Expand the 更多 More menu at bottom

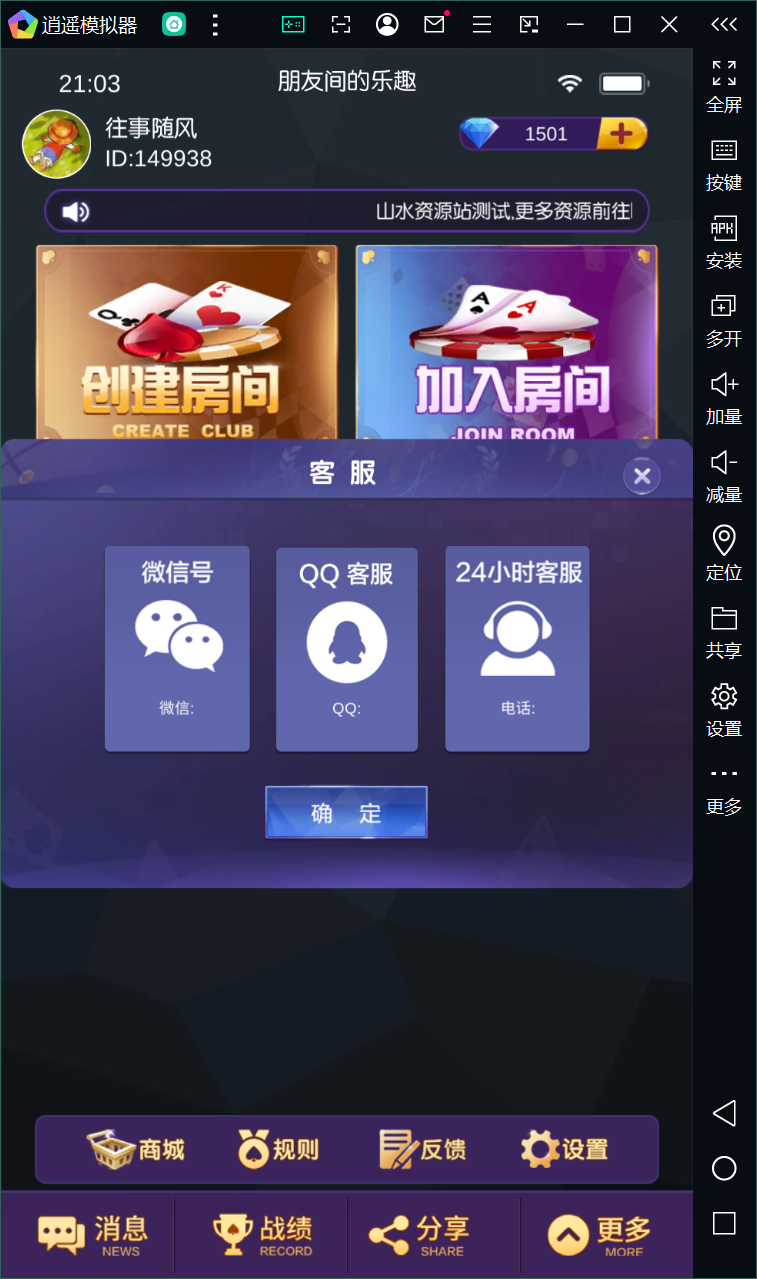[x=599, y=1235]
